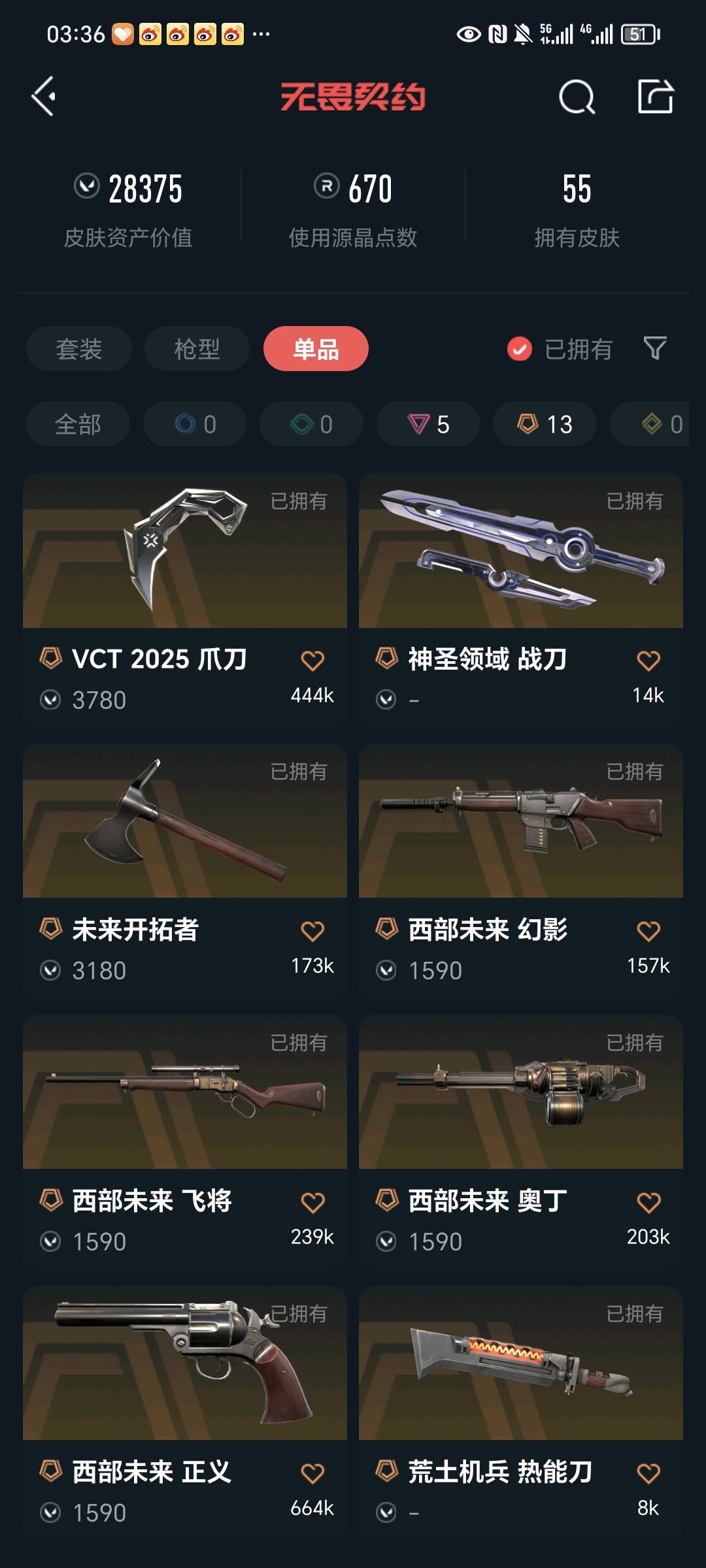Screen dimensions: 706x1568
Task: Switch to the 套装 tab
Action: click(x=79, y=349)
